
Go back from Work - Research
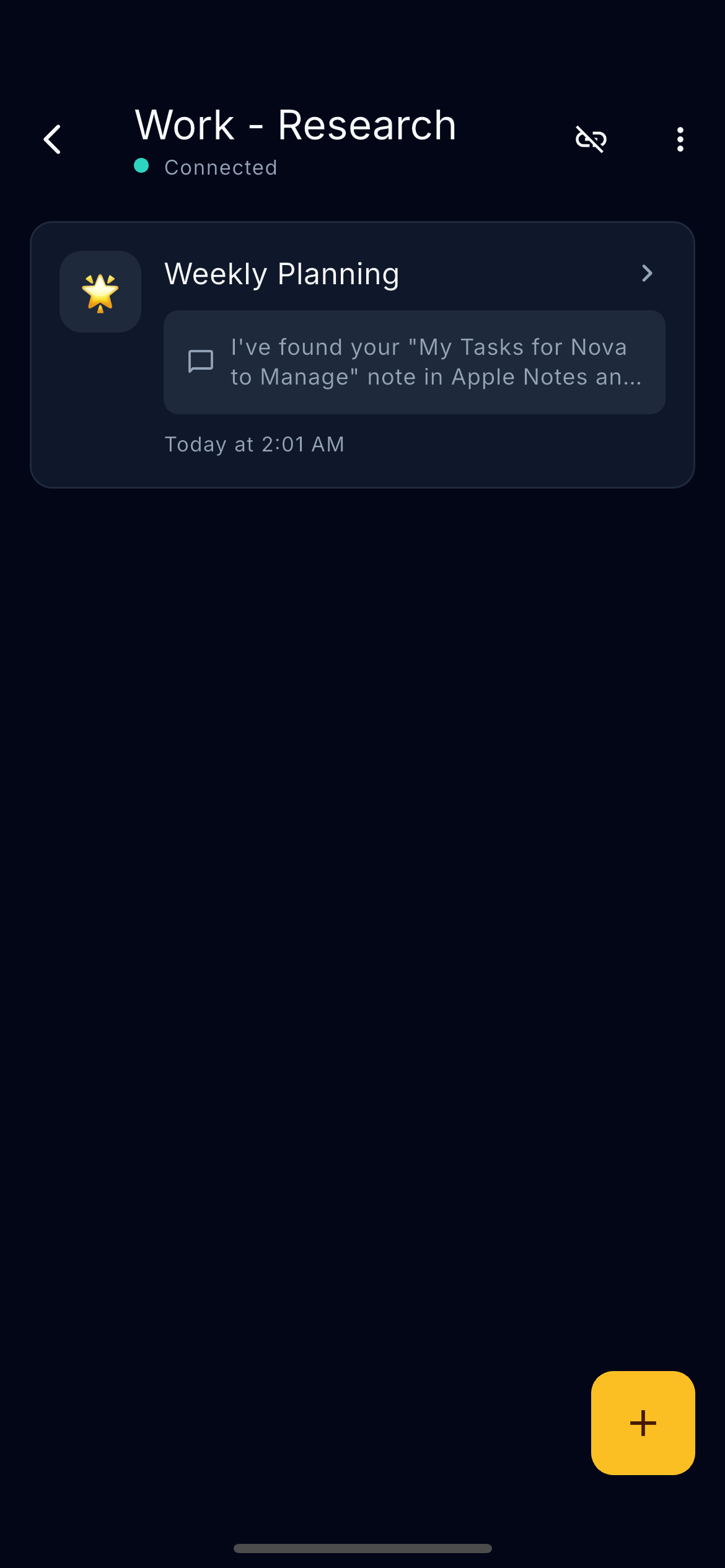coord(53,139)
